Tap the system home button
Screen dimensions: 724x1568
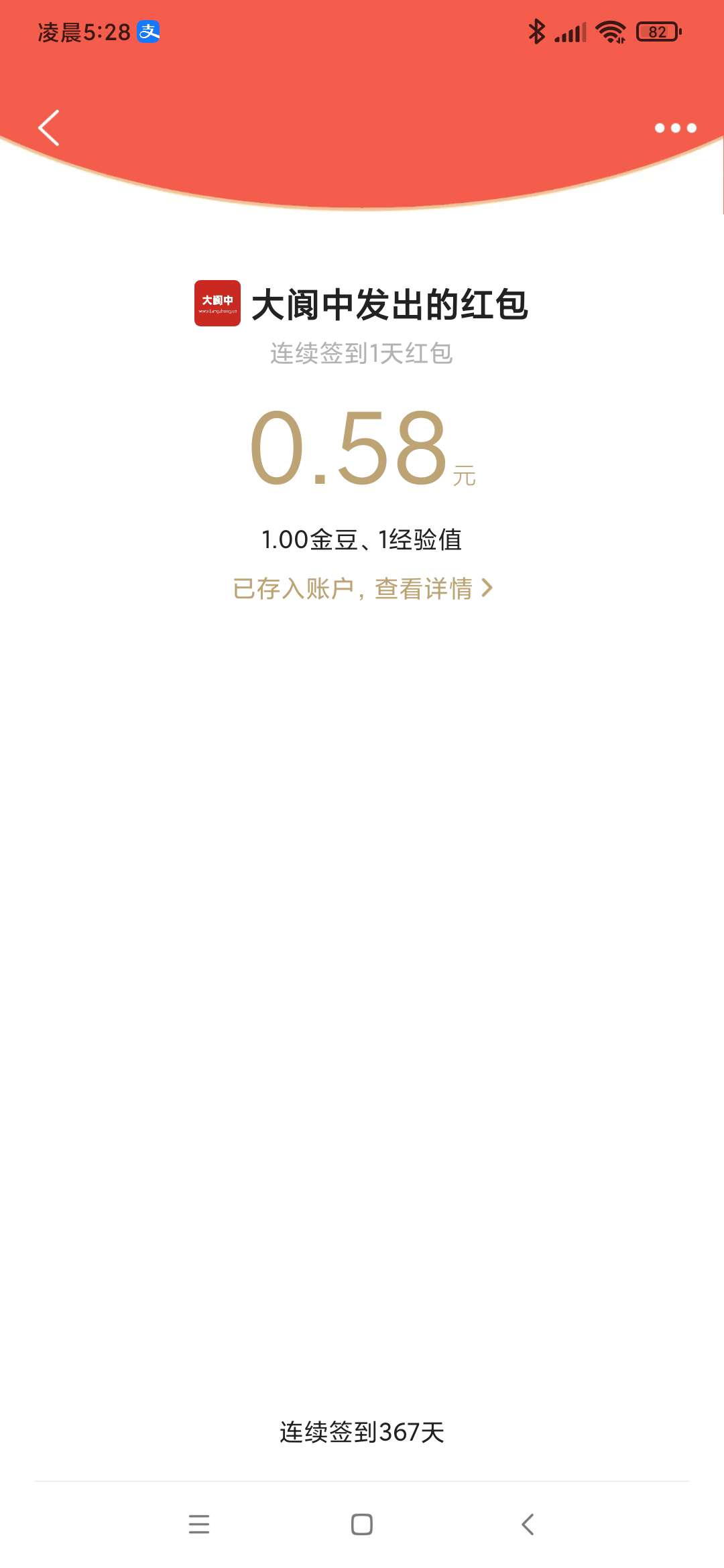[x=362, y=1524]
